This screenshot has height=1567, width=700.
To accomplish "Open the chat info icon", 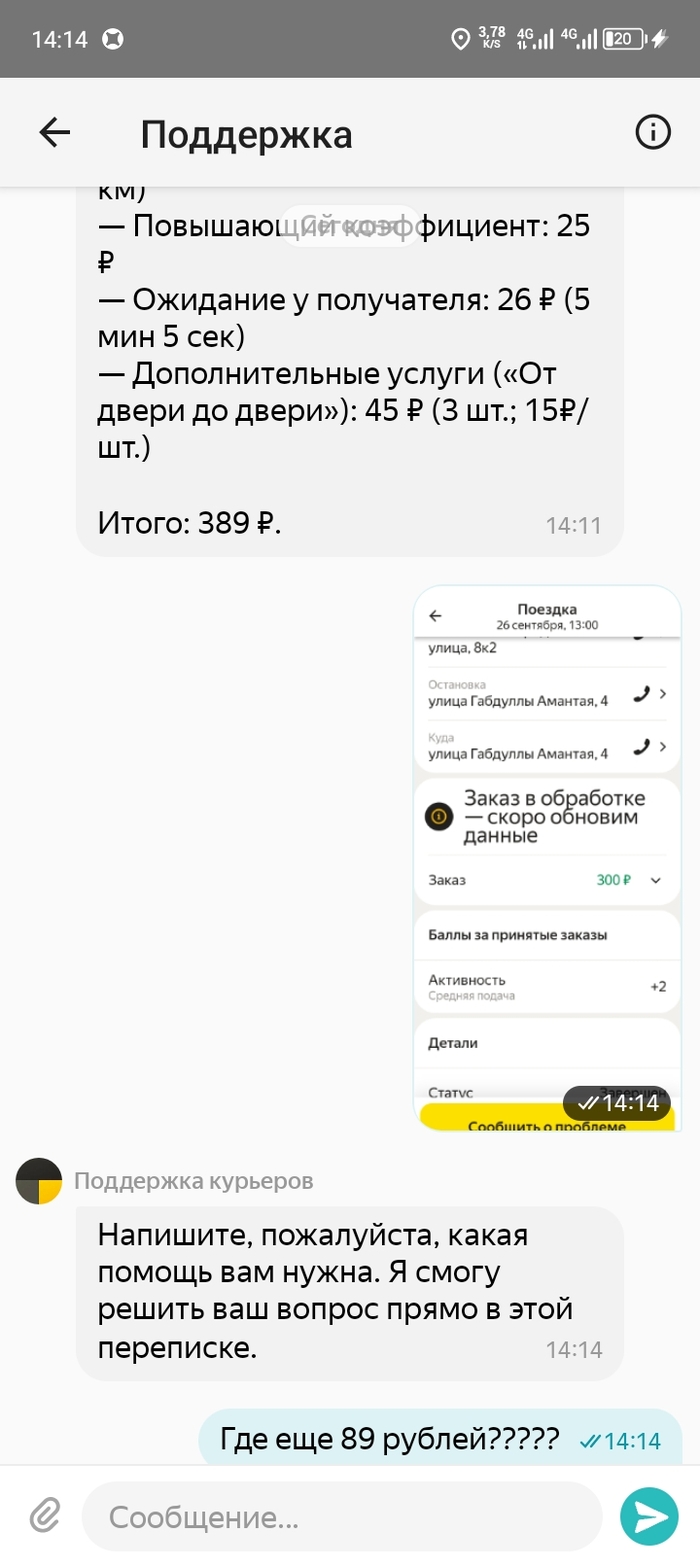I will coord(653,133).
